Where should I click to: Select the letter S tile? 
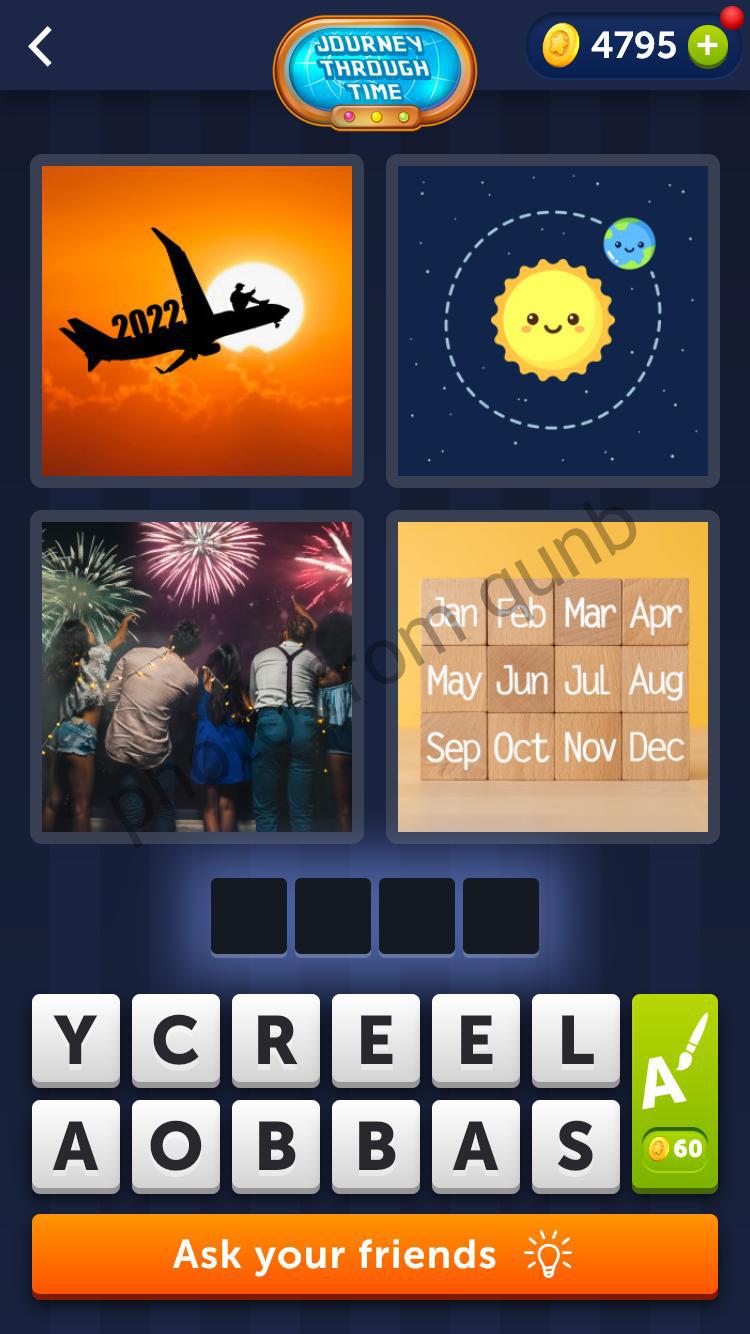[576, 1146]
